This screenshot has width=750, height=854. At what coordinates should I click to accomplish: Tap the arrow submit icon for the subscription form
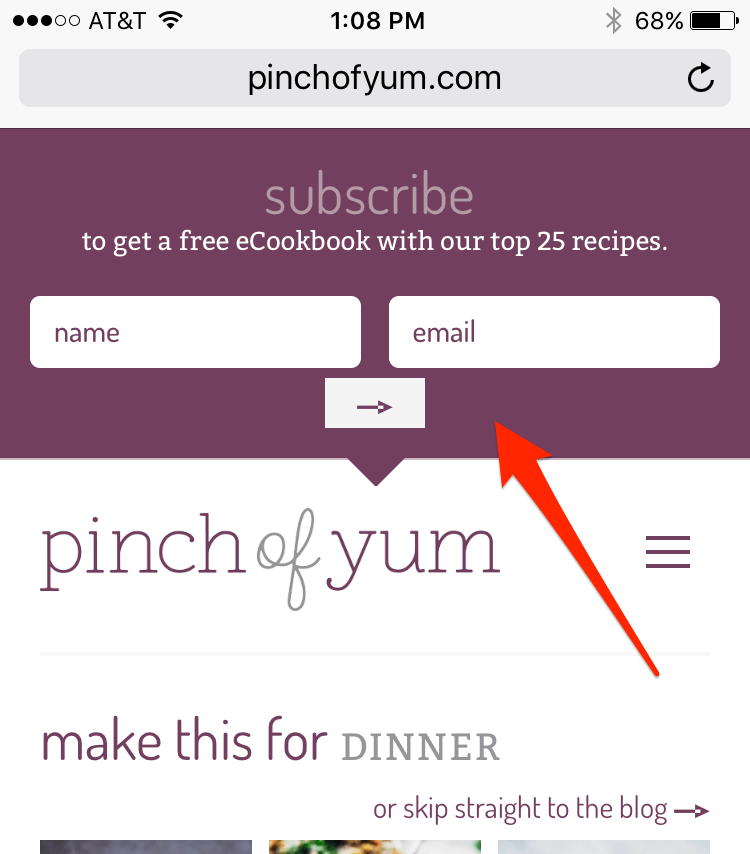(x=375, y=403)
